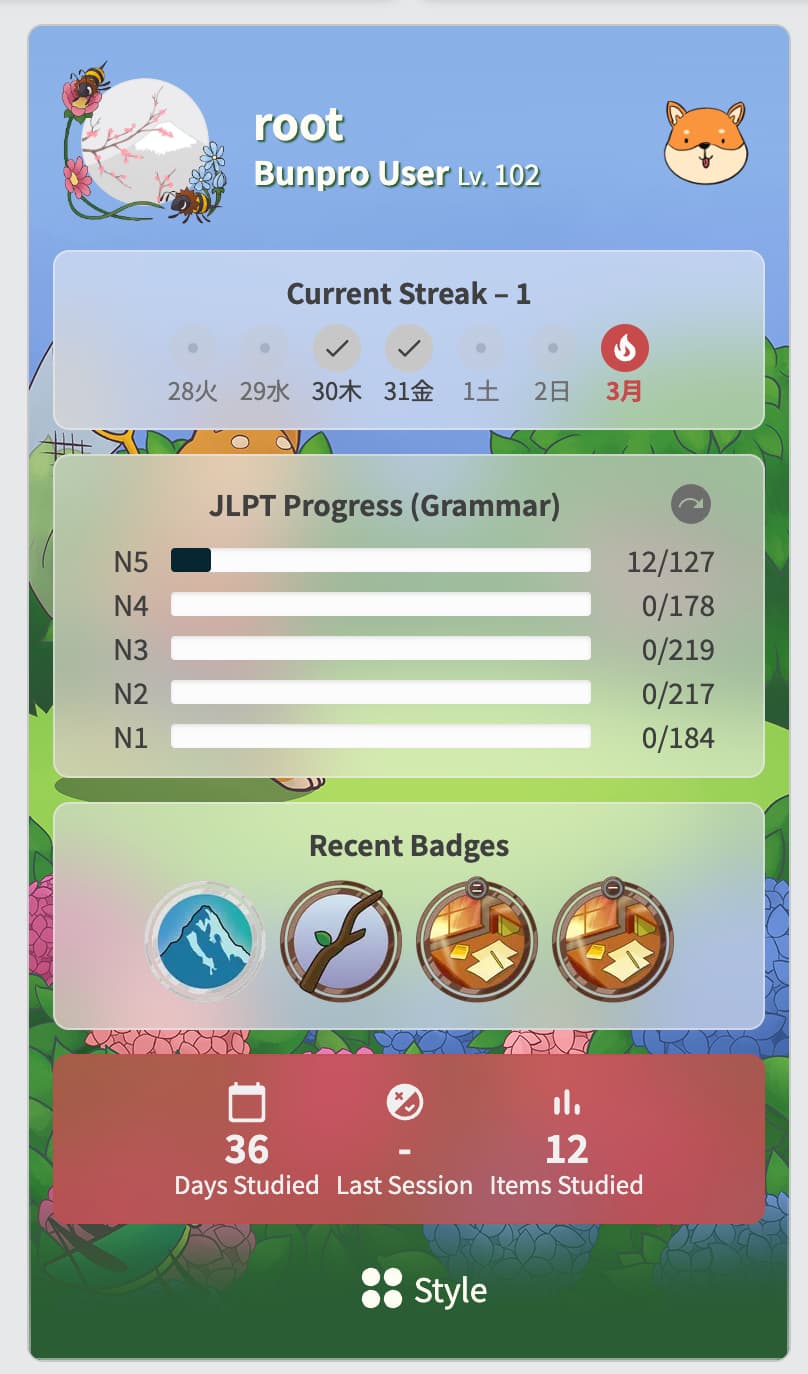The height and width of the screenshot is (1374, 808).
Task: Tap the Shiba dog mascot icon
Action: click(x=705, y=142)
